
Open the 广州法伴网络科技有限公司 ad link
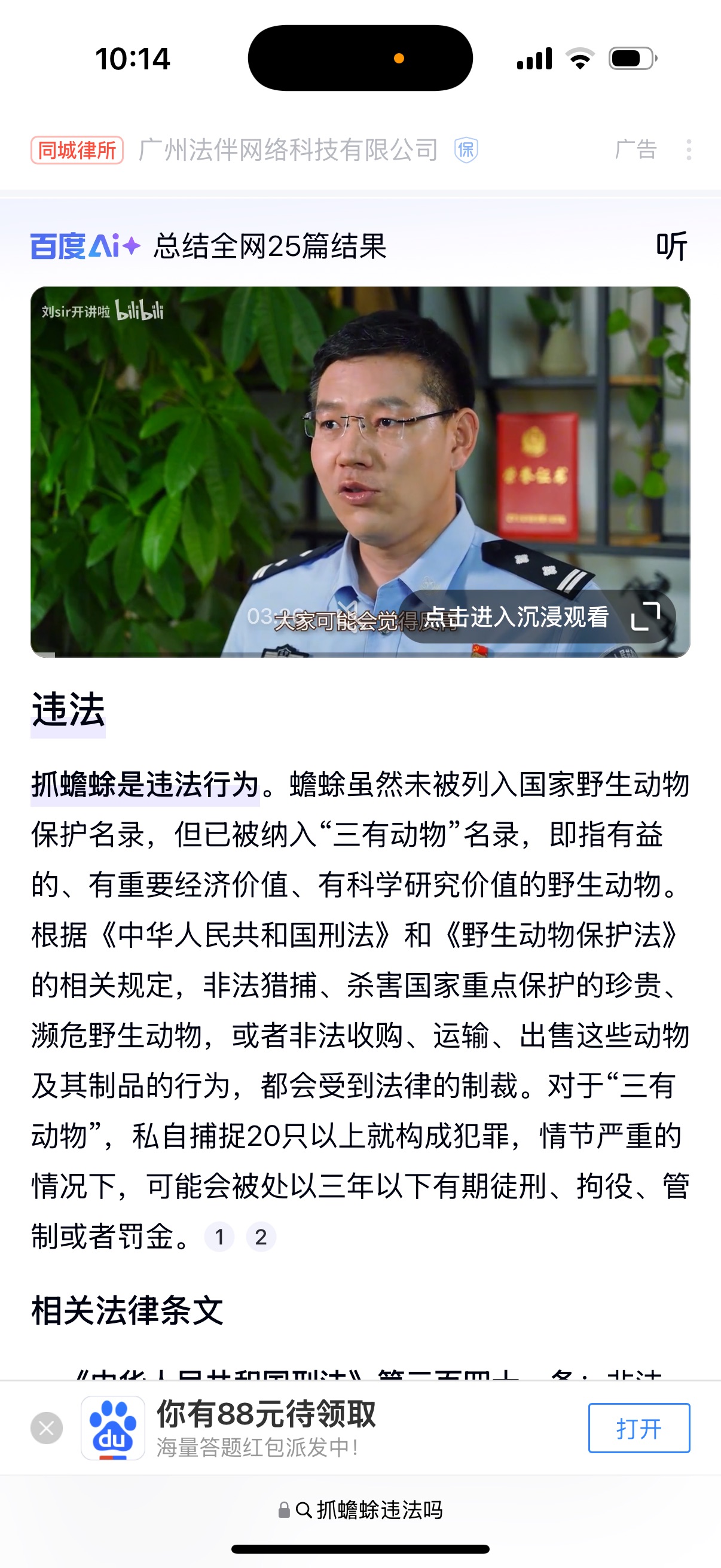pos(288,150)
